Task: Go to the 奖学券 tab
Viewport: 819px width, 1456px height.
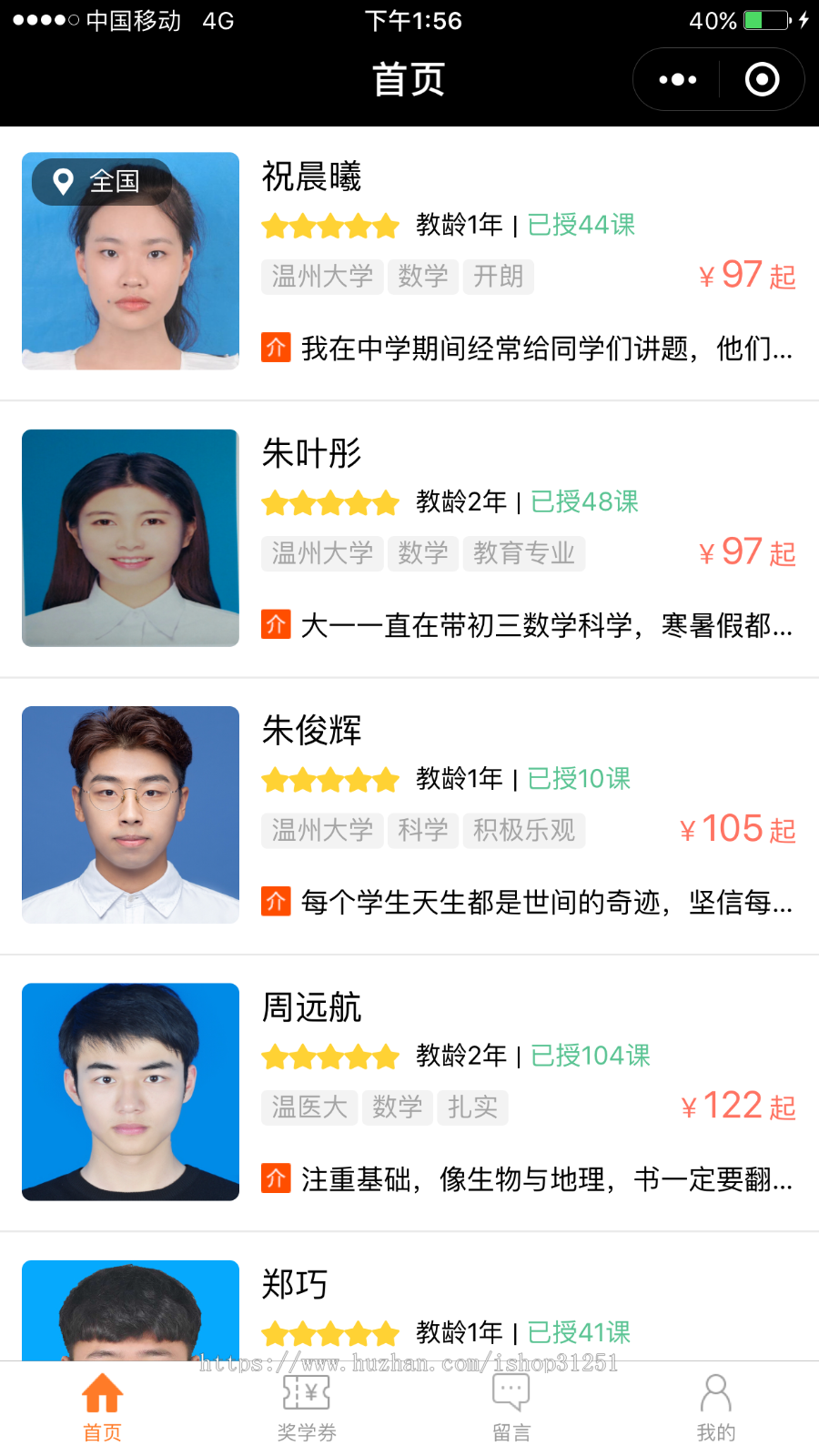Action: [x=307, y=1408]
